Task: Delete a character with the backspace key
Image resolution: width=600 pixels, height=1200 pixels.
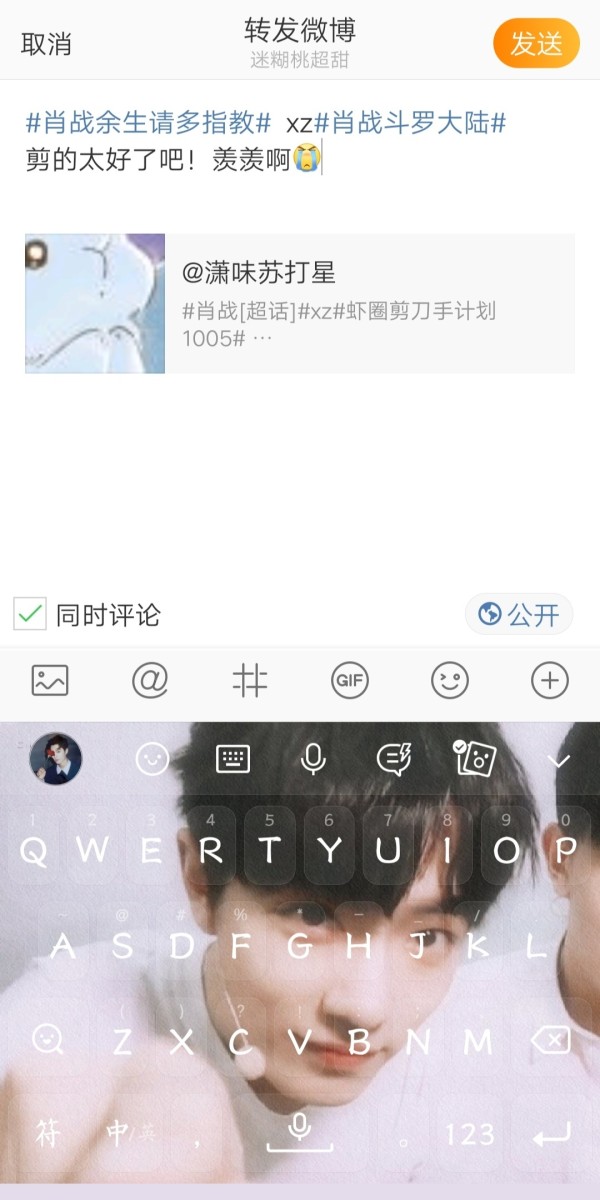Action: point(549,1041)
